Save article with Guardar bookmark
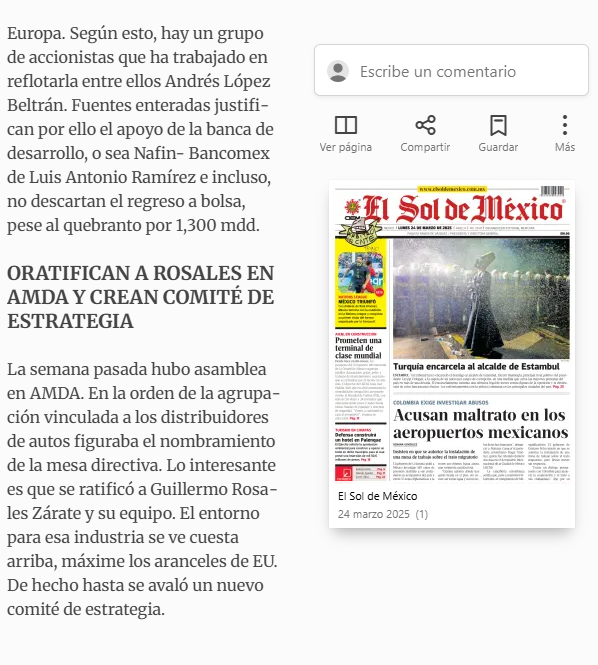The width and height of the screenshot is (598, 665). point(498,134)
